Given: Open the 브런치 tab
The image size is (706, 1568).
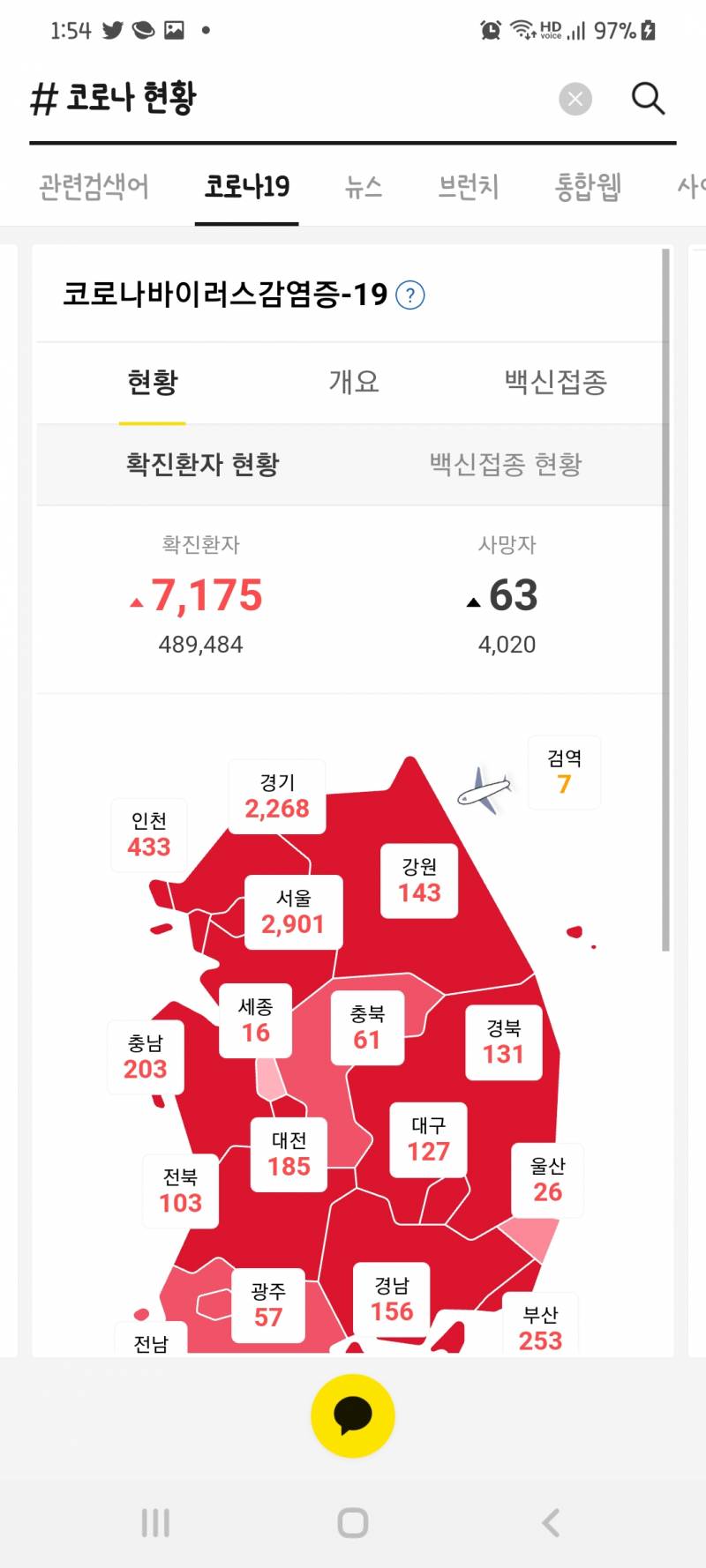Looking at the screenshot, I should [469, 185].
